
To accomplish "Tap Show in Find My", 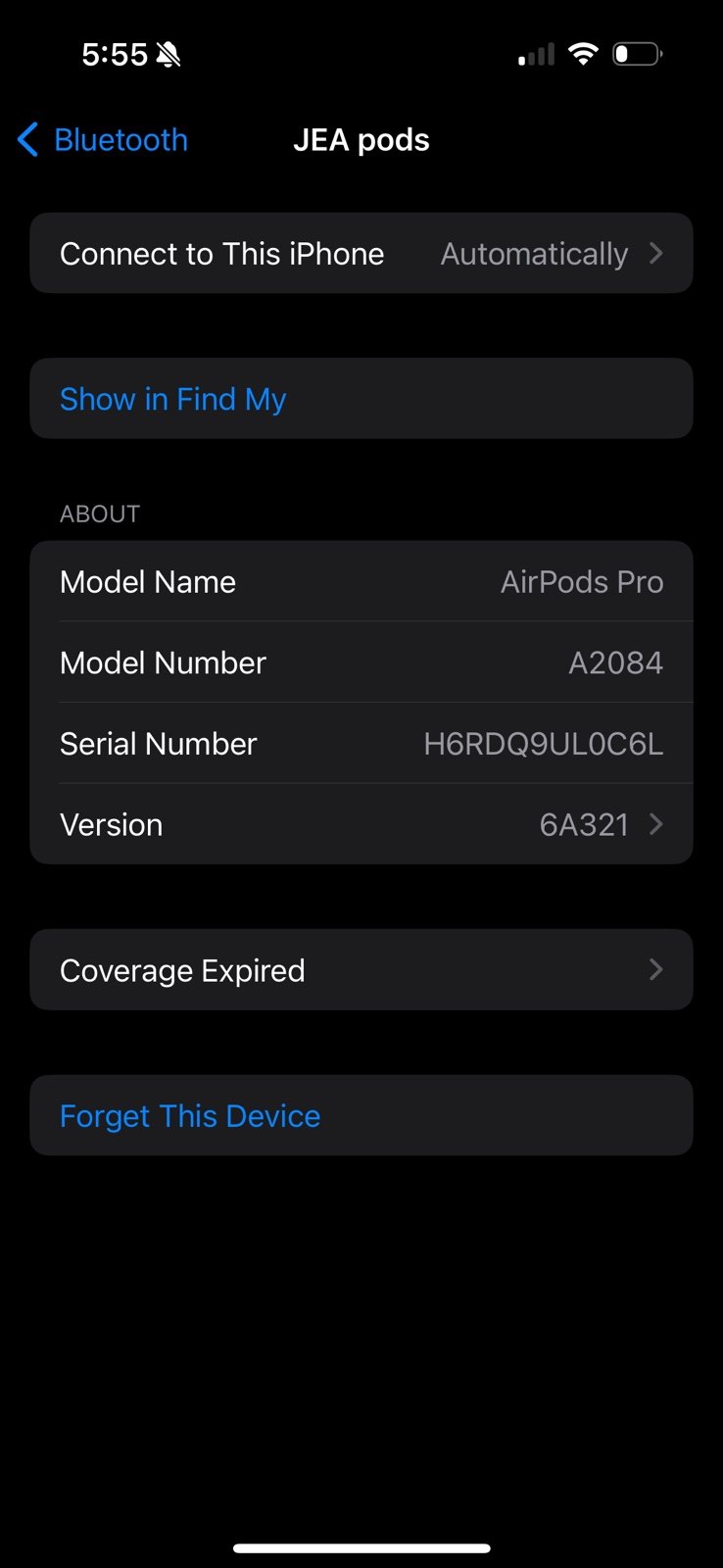I will [x=361, y=399].
